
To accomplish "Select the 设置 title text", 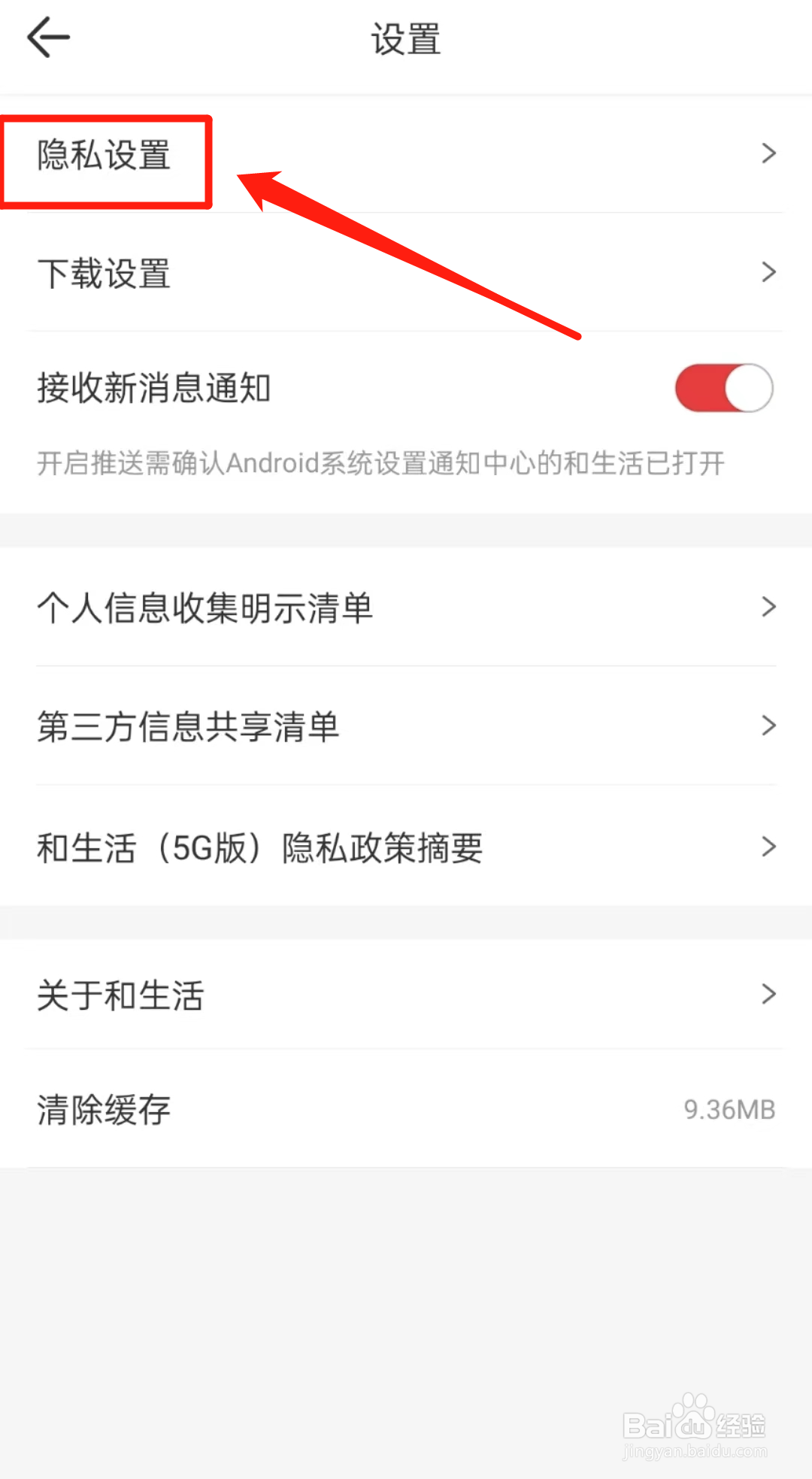I will click(x=406, y=40).
